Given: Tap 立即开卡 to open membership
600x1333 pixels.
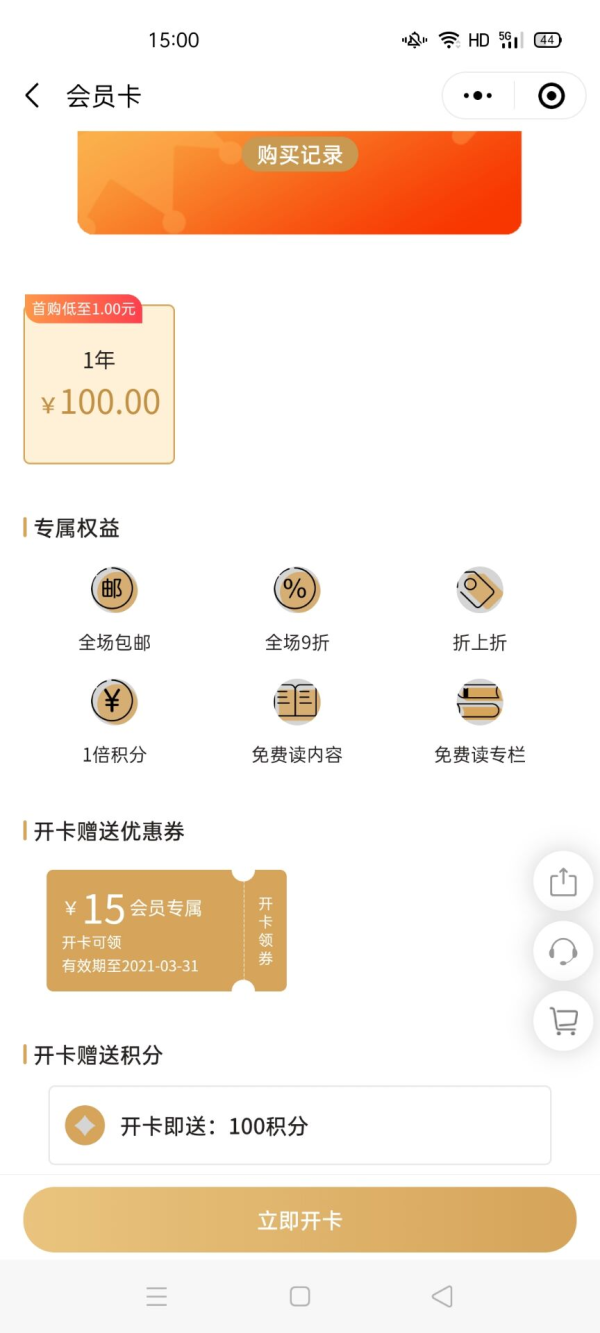Looking at the screenshot, I should tap(300, 1220).
